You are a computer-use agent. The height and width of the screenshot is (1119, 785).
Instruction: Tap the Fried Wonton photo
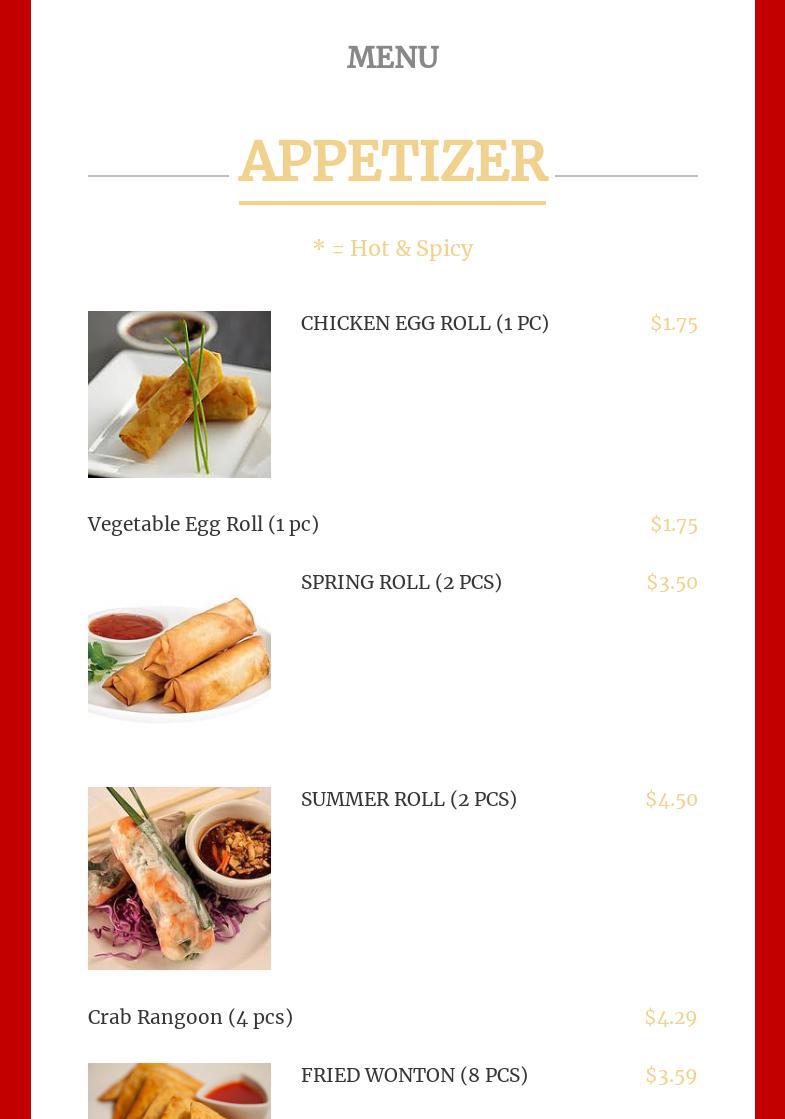pos(179,1092)
